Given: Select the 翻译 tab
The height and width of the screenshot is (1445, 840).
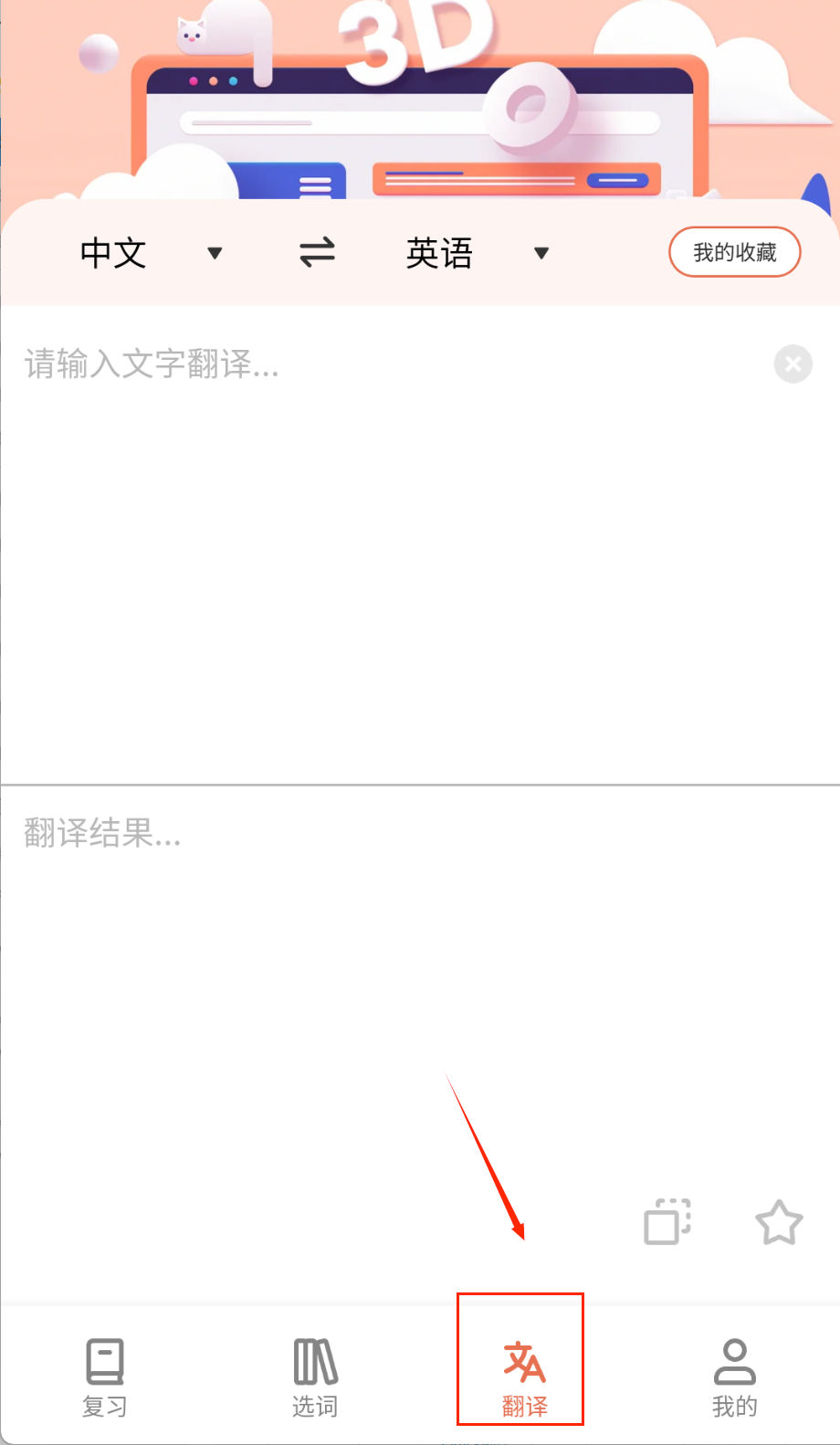Looking at the screenshot, I should (x=524, y=1377).
